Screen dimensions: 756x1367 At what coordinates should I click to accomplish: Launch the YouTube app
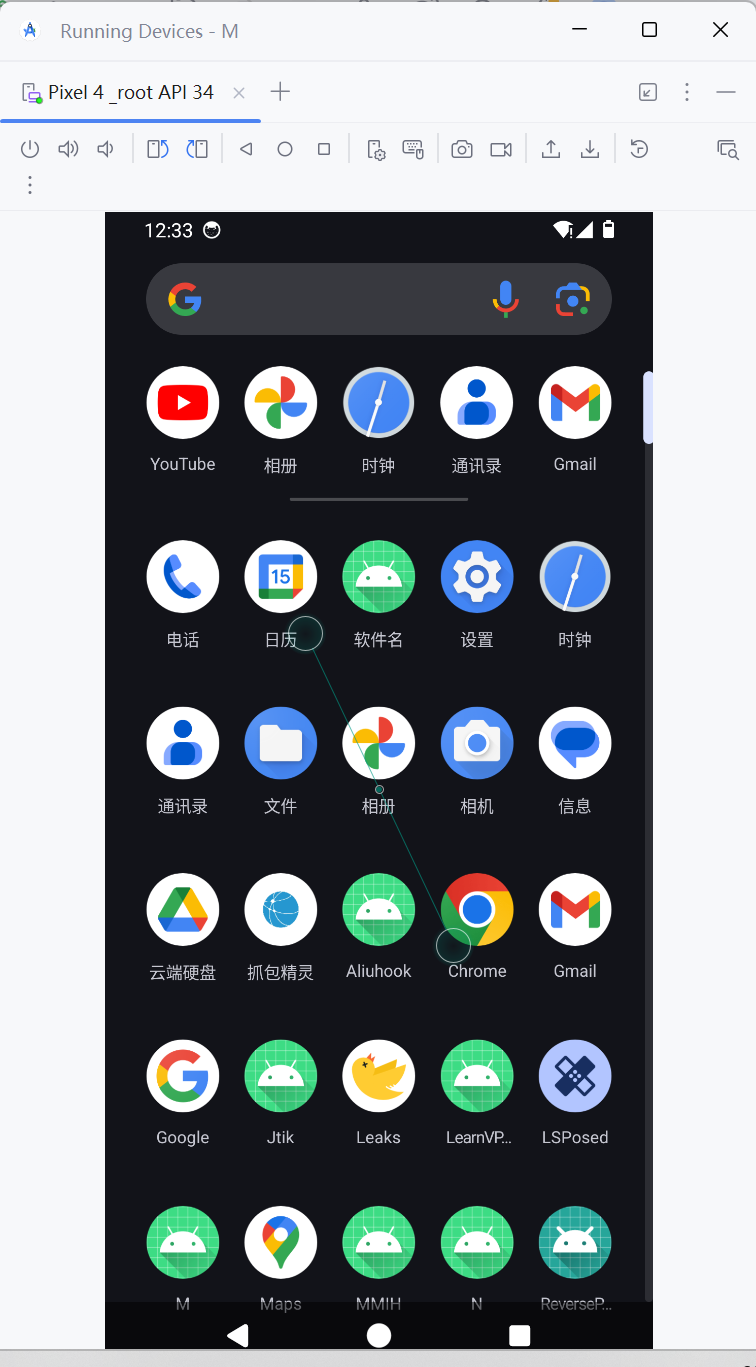click(183, 403)
